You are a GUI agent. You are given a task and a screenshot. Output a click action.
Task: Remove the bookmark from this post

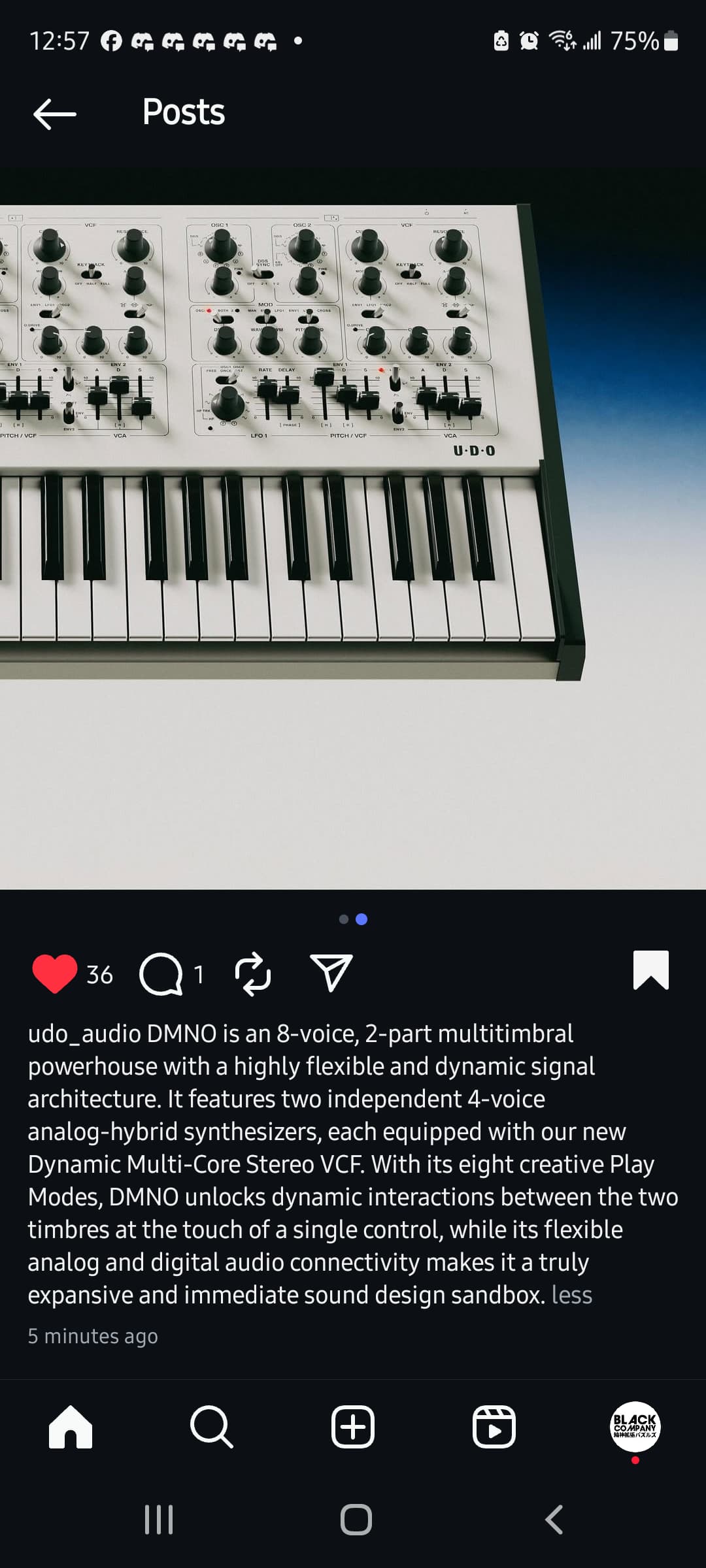pos(650,970)
